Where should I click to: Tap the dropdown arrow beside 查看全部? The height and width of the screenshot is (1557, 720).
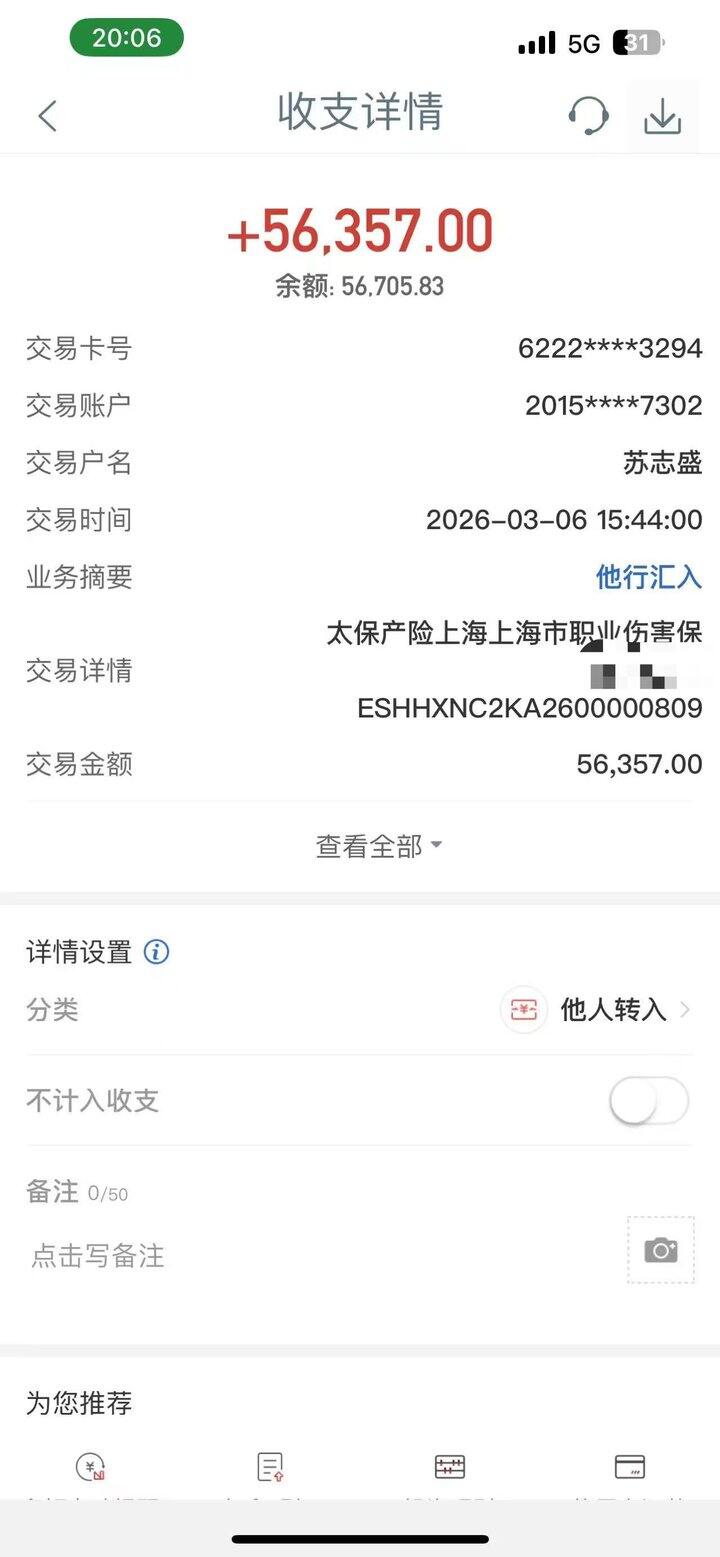tap(436, 846)
